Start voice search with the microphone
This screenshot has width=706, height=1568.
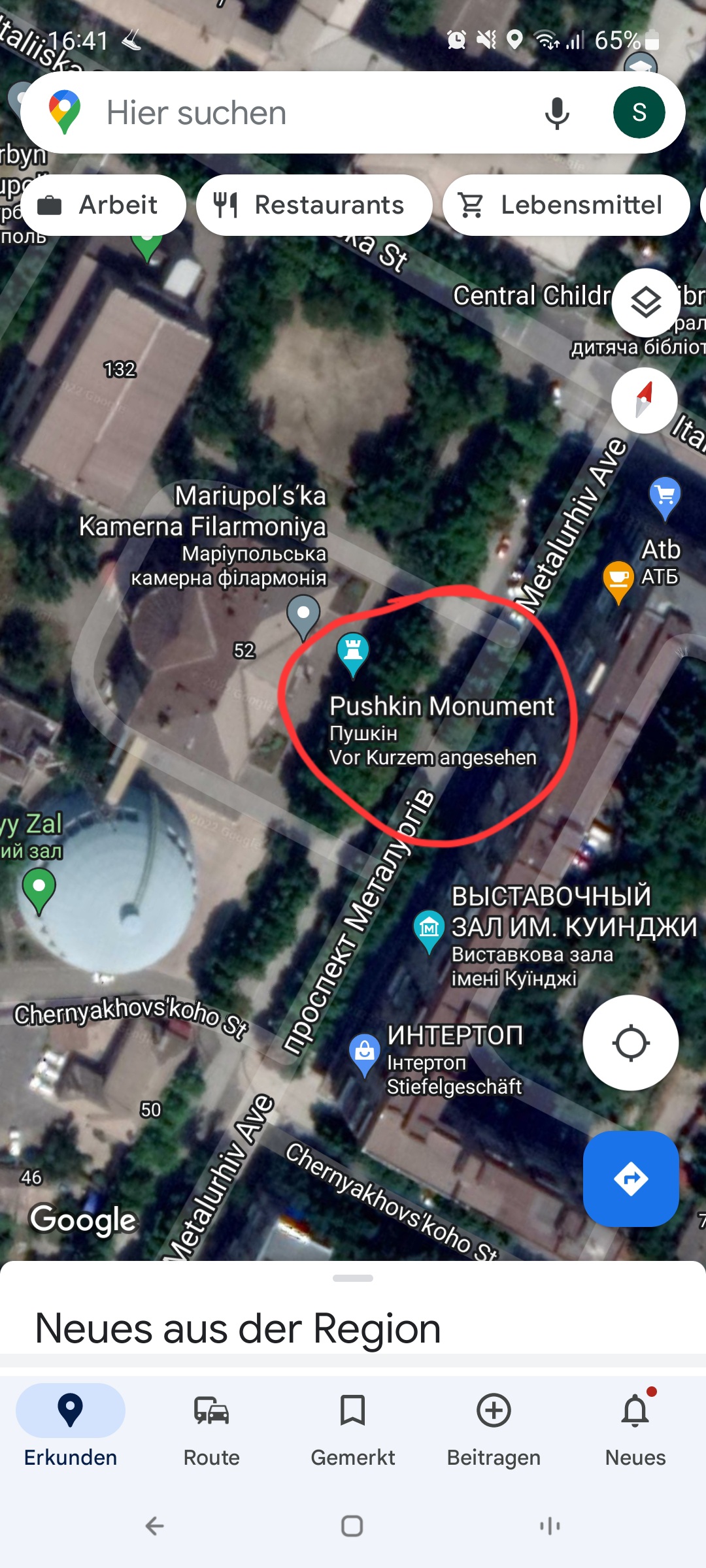[557, 113]
